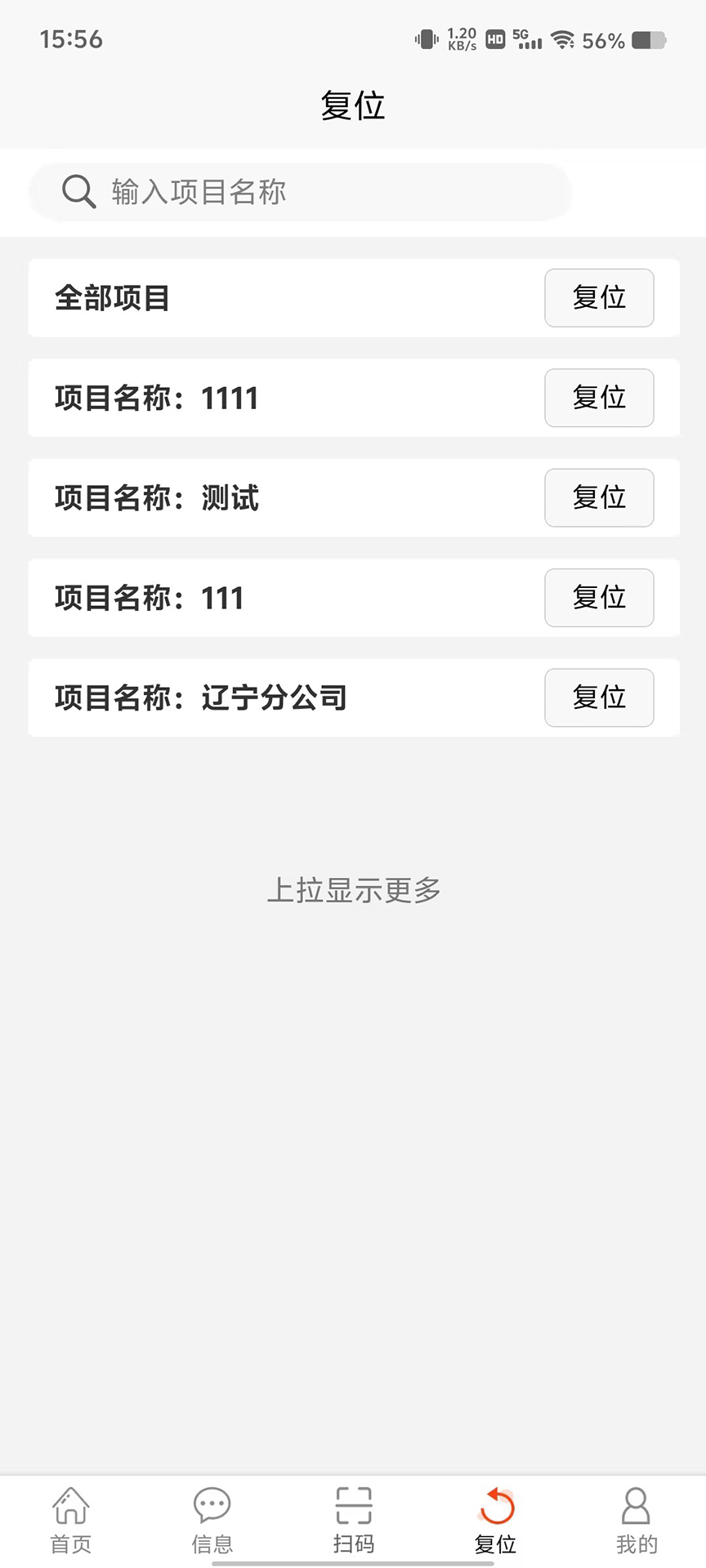Tap the 上拉显示更多 load more text
The image size is (706, 1568).
pyautogui.click(x=353, y=890)
